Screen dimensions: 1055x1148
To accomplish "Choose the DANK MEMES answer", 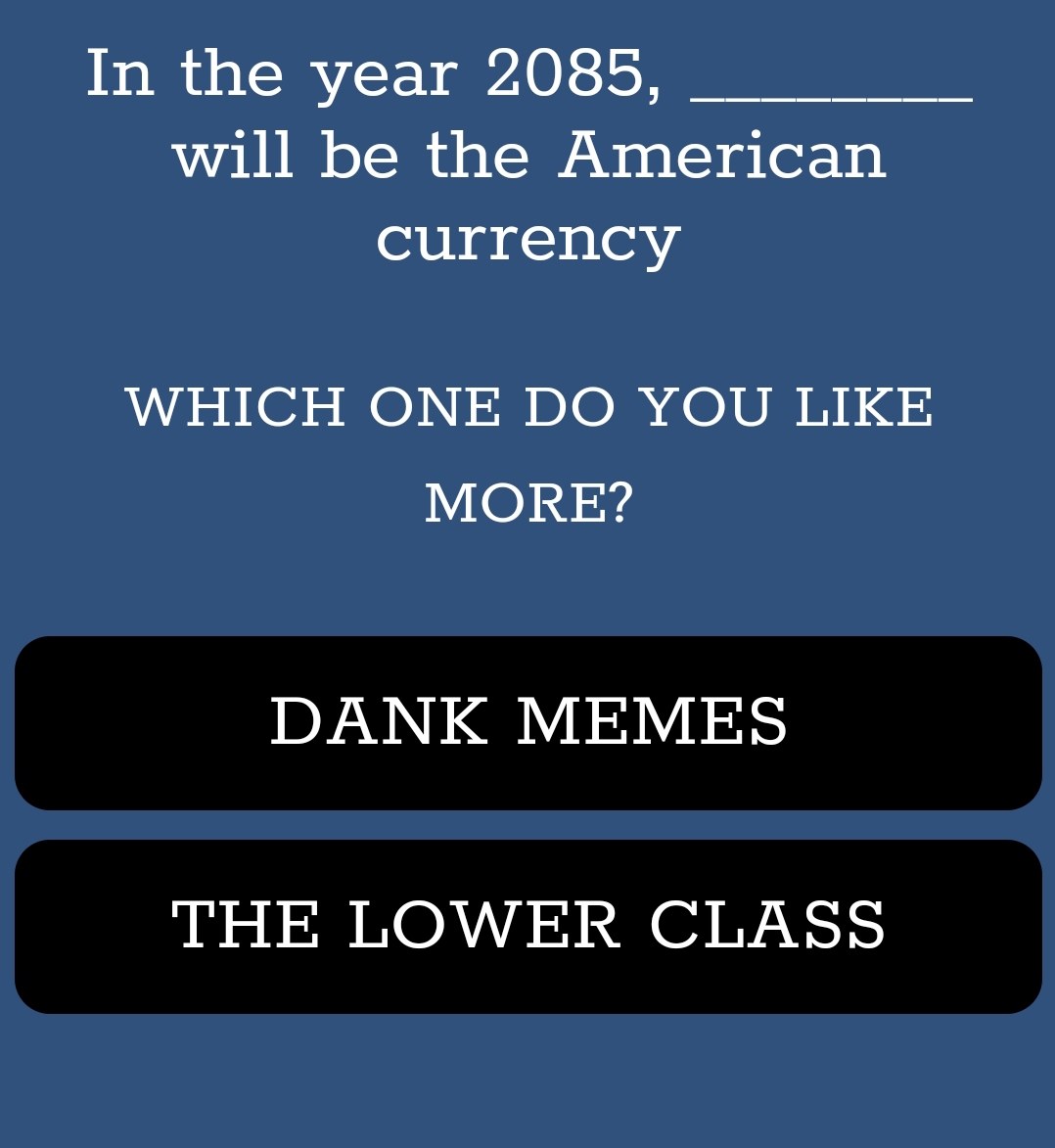I will point(527,722).
